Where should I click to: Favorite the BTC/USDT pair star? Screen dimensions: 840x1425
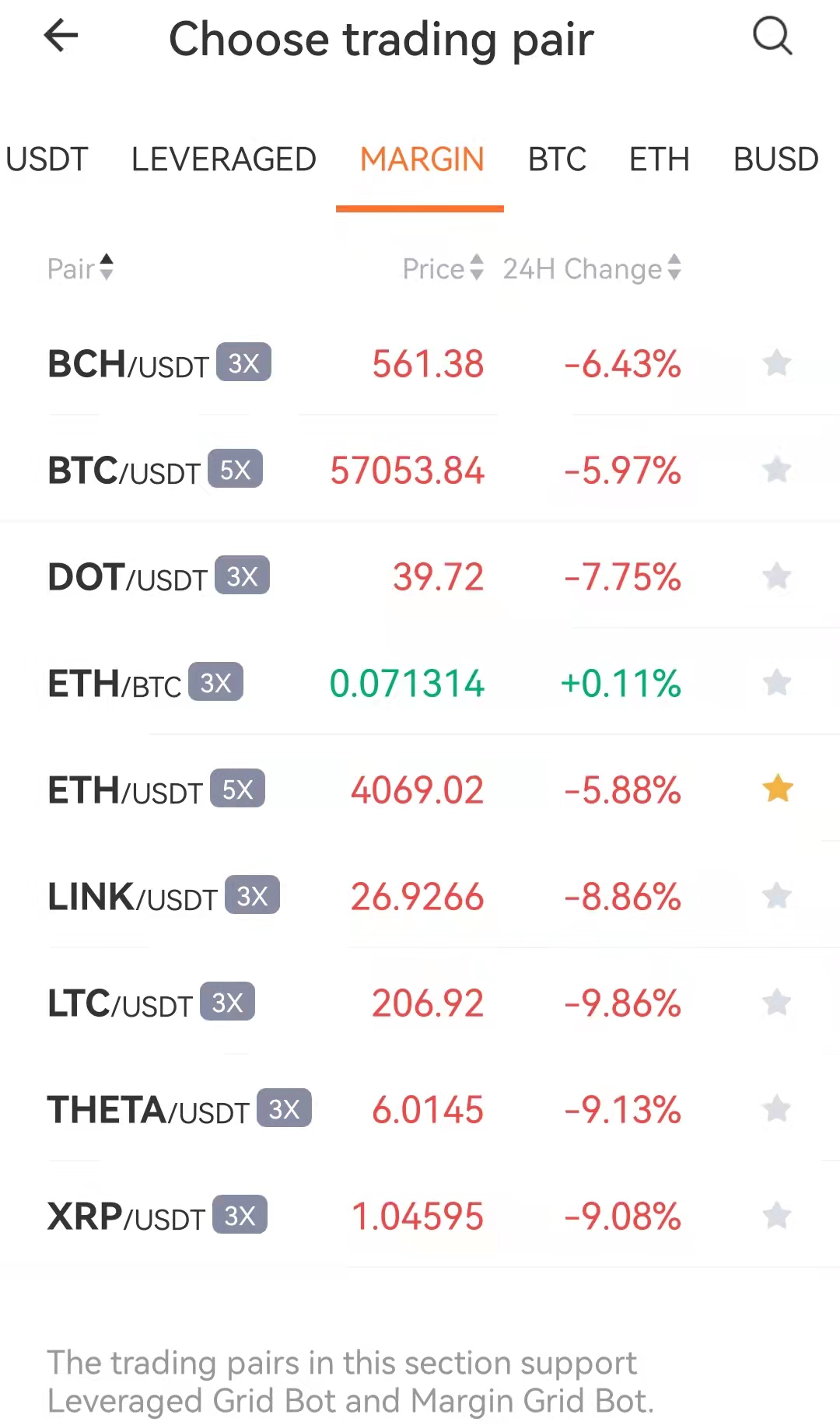tap(776, 470)
